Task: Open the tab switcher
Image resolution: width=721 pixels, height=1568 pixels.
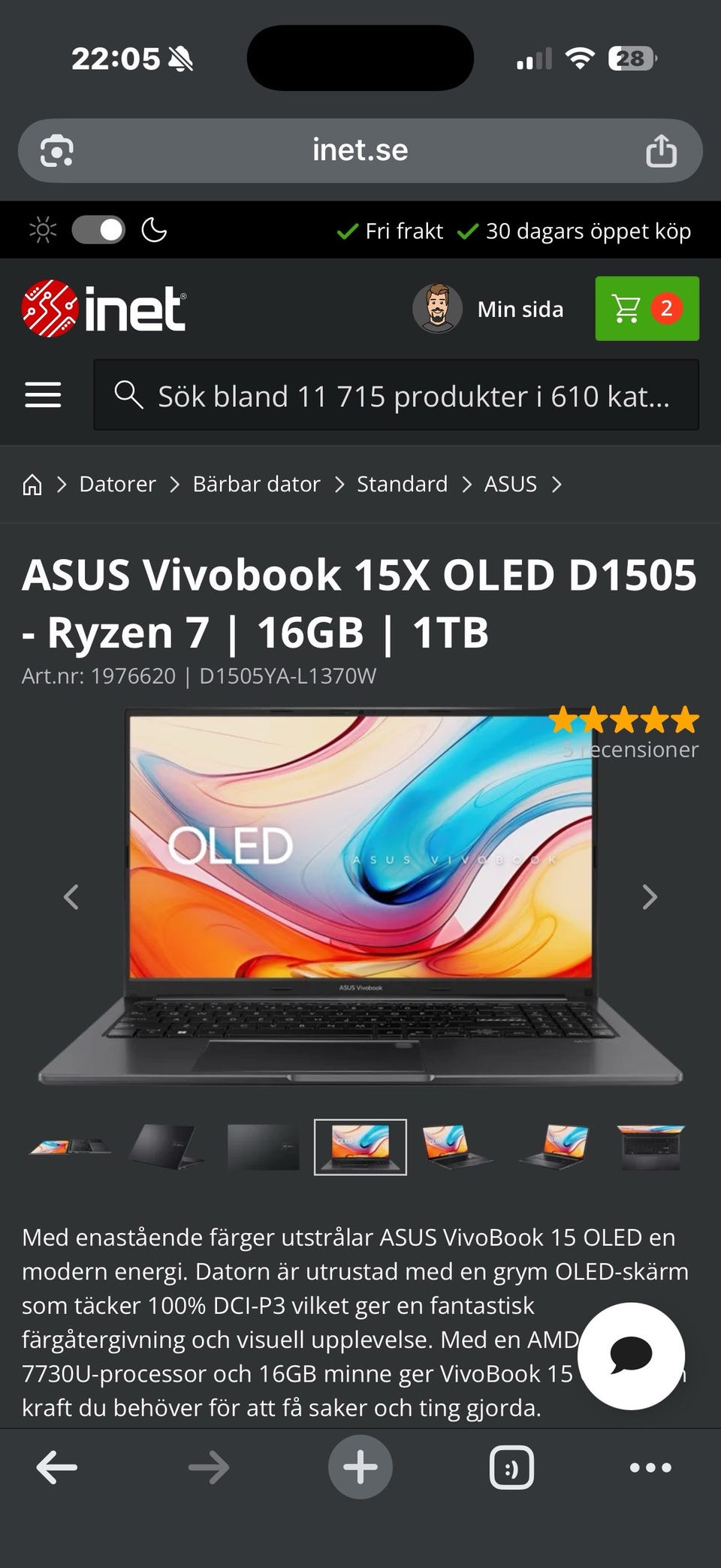Action: [511, 1467]
